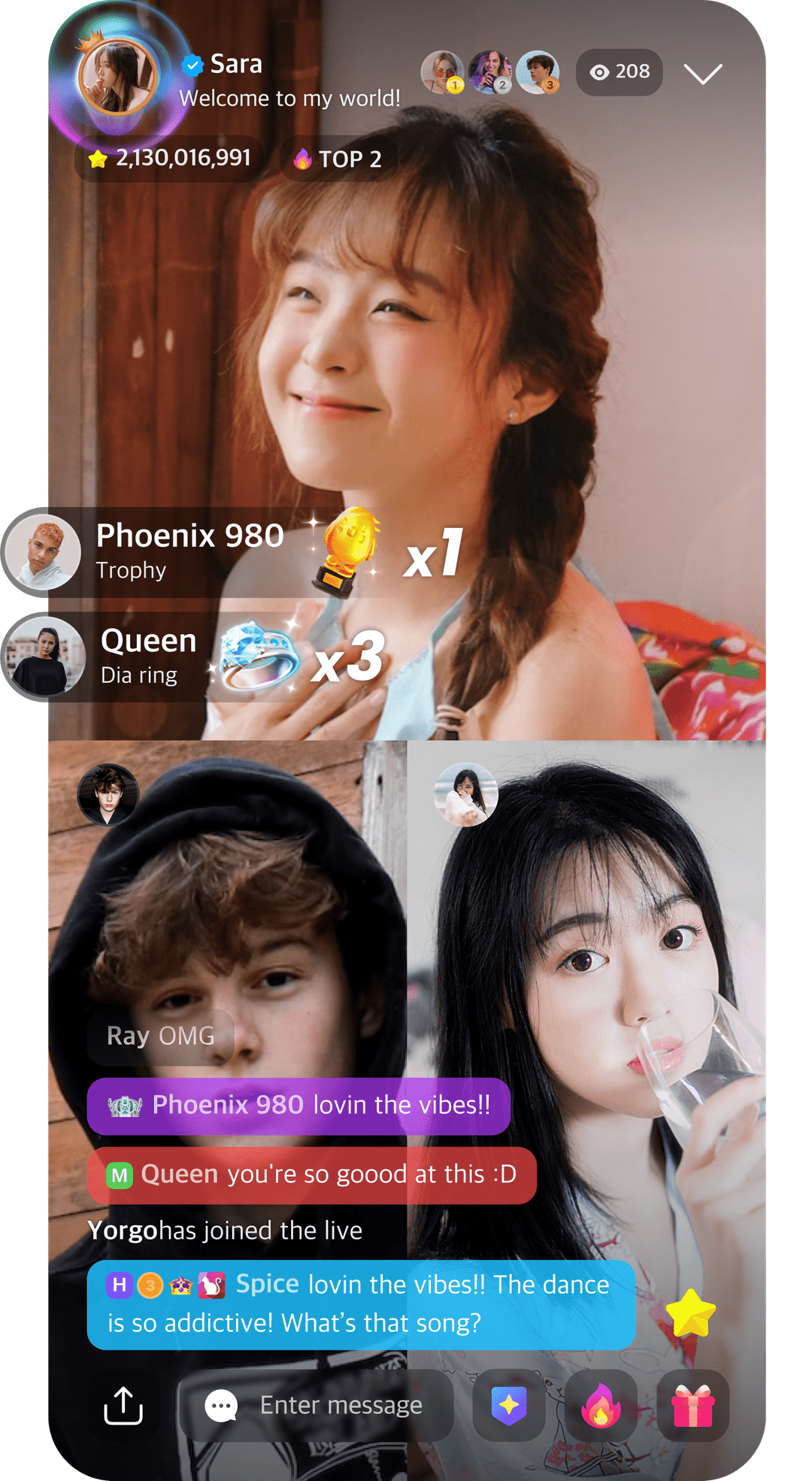
Task: Open the 208 viewers list
Action: pos(620,72)
